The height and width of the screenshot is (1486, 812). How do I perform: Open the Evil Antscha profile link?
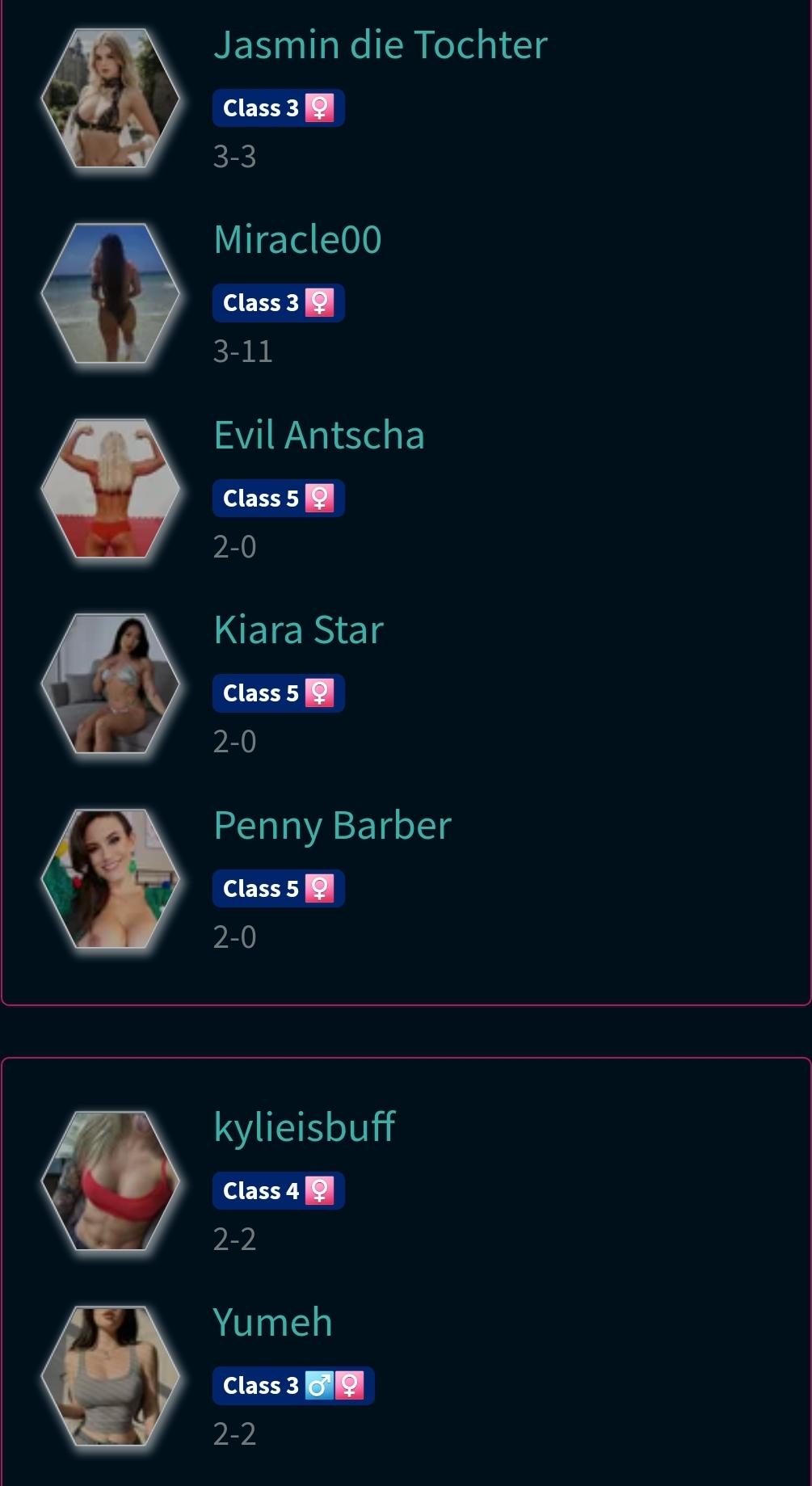(x=318, y=436)
